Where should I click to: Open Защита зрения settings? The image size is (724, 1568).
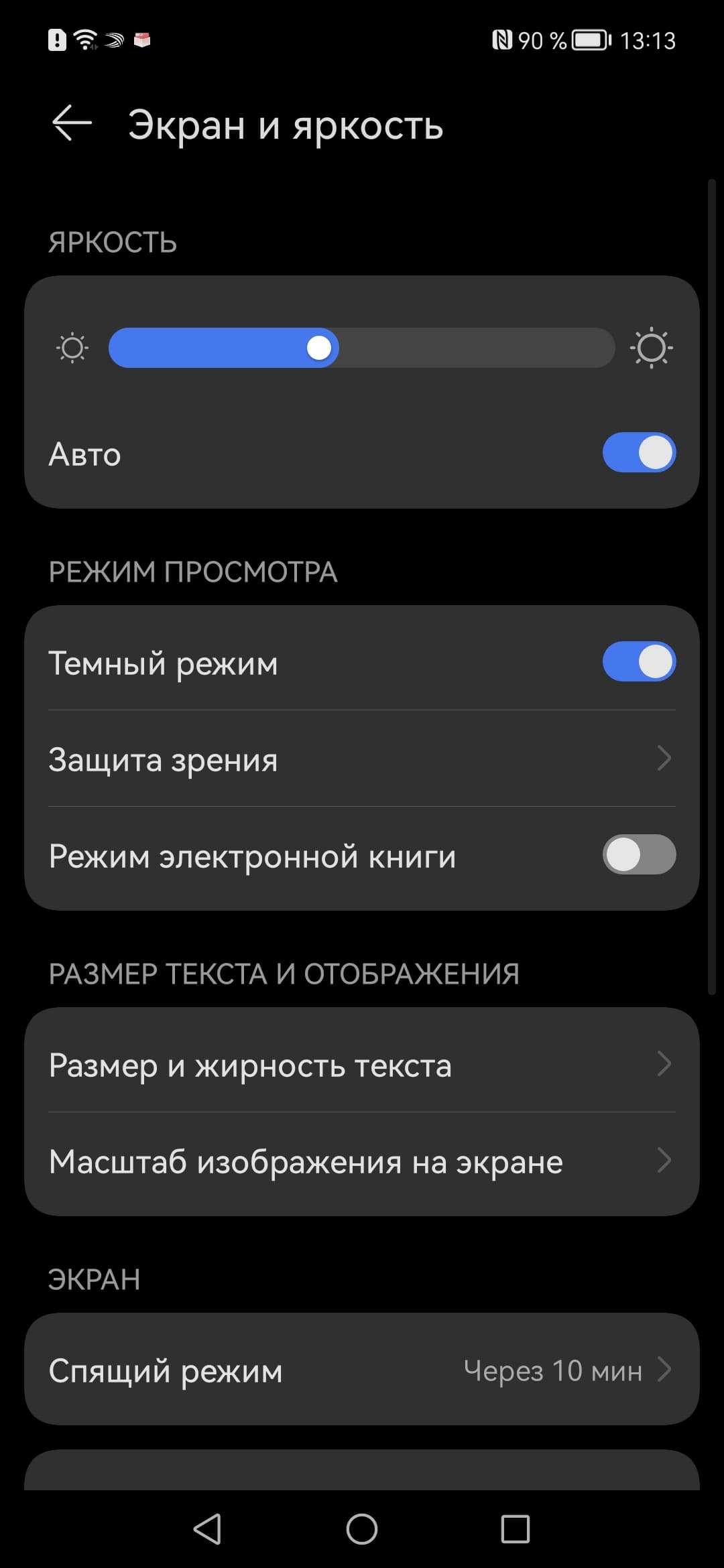point(361,759)
